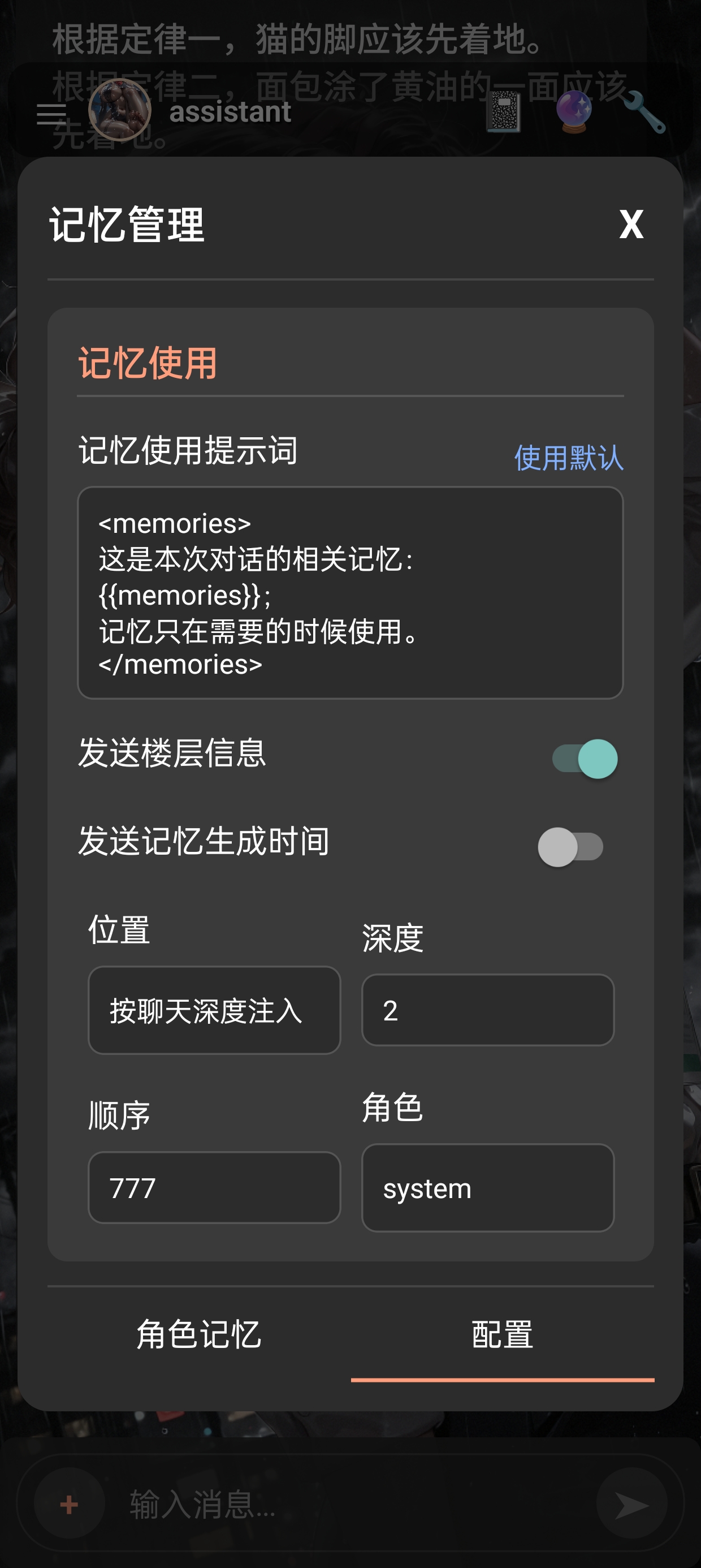Viewport: 701px width, 1568px height.
Task: Click the 记忆使用 section heading
Action: pos(150,361)
